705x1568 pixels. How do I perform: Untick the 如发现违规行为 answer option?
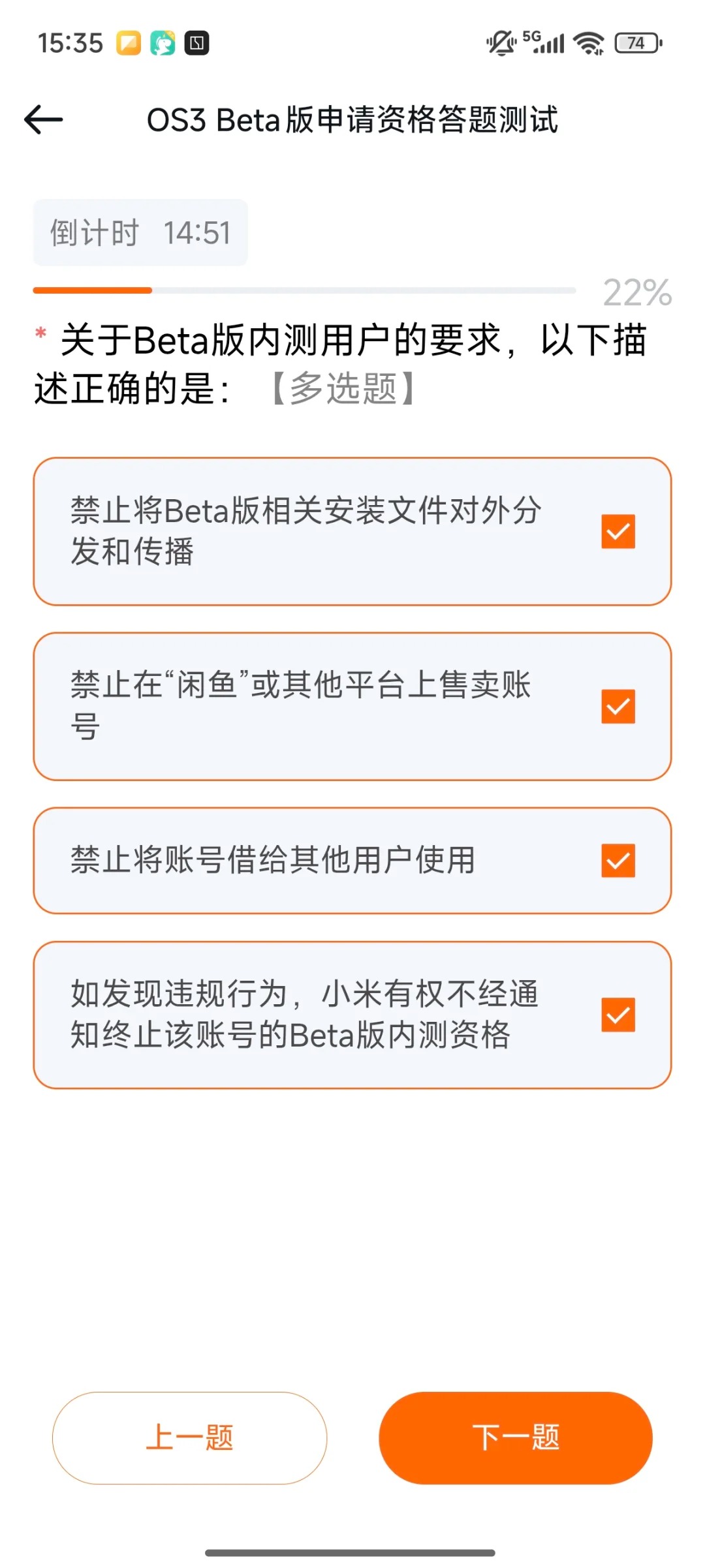[618, 1015]
